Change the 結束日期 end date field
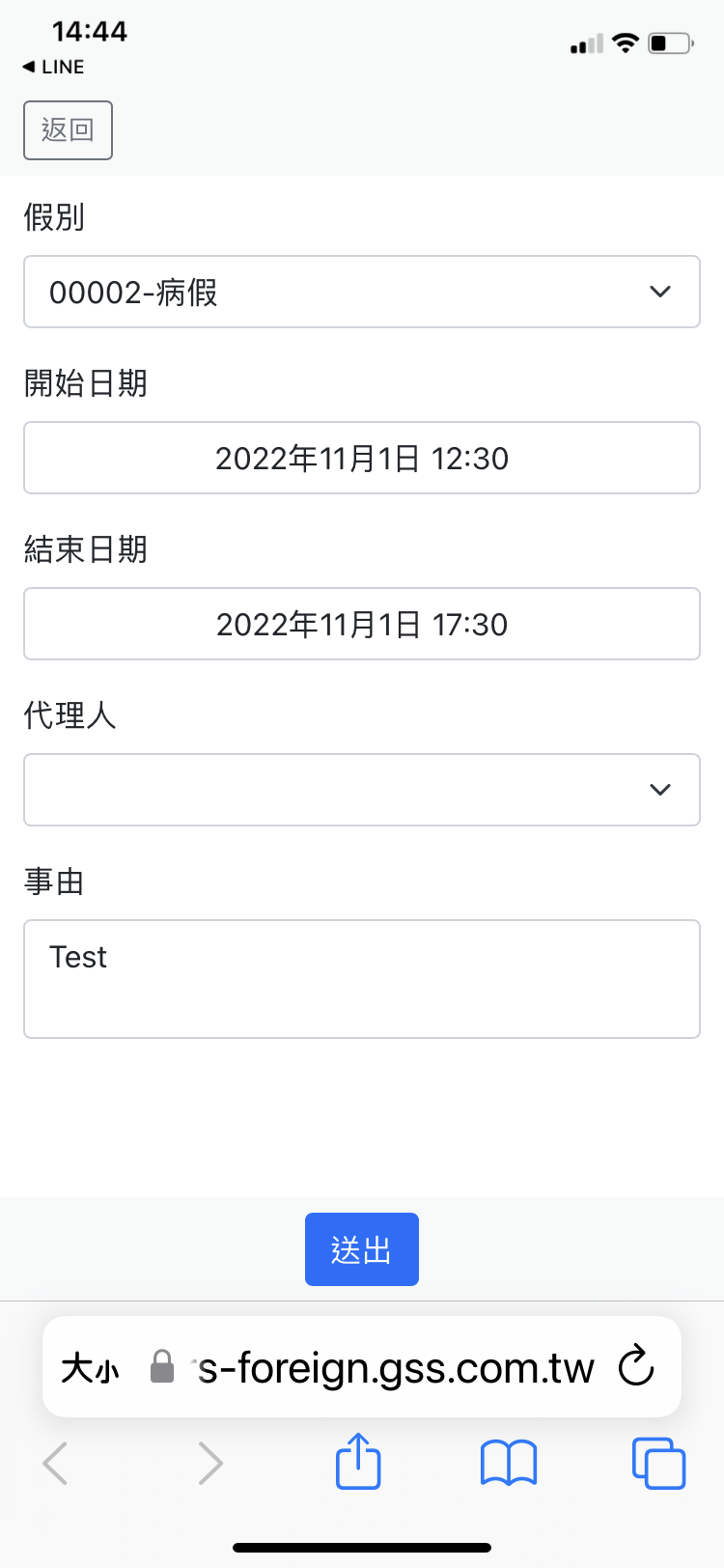Image resolution: width=724 pixels, height=1568 pixels. click(x=362, y=624)
